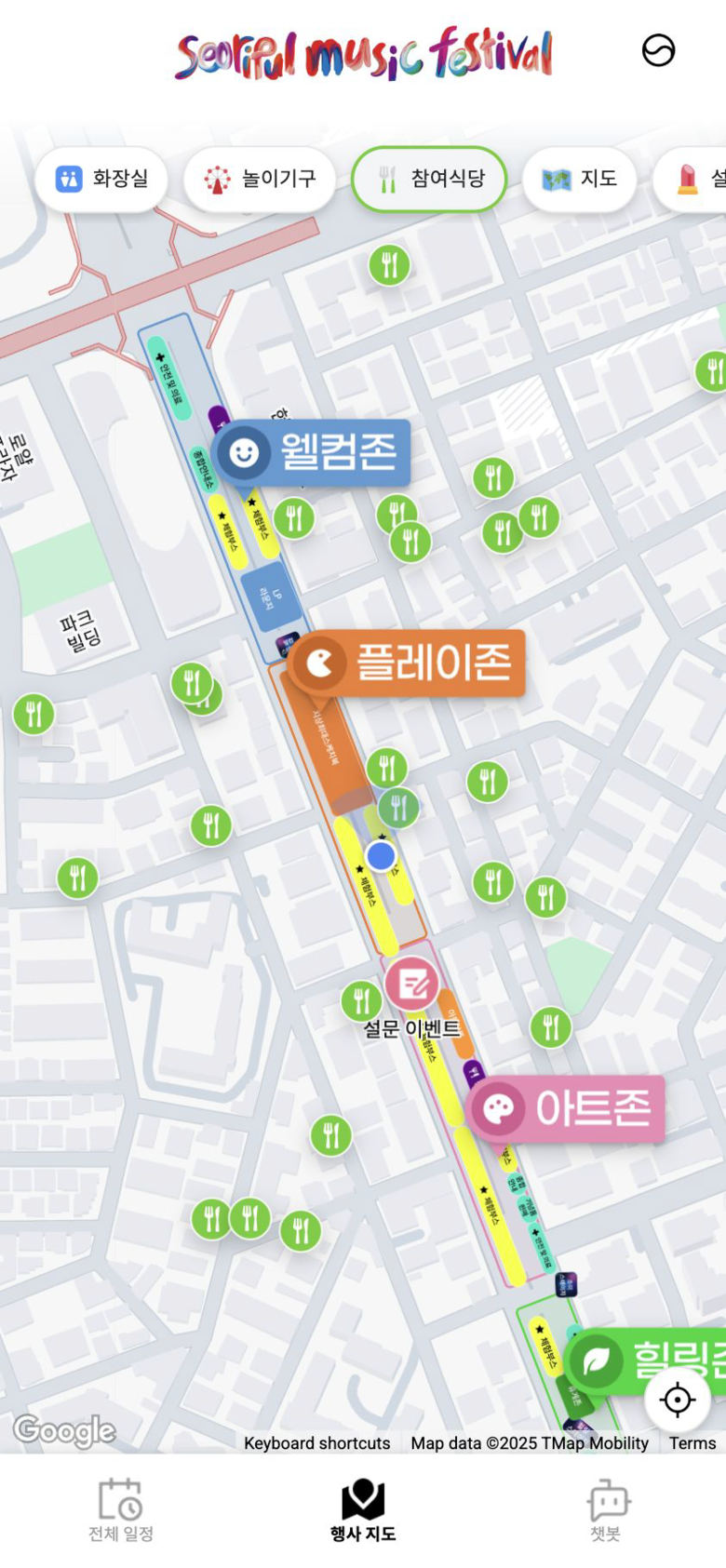Viewport: 726px width, 1568px height.
Task: Center map on my current location
Action: 678,1399
